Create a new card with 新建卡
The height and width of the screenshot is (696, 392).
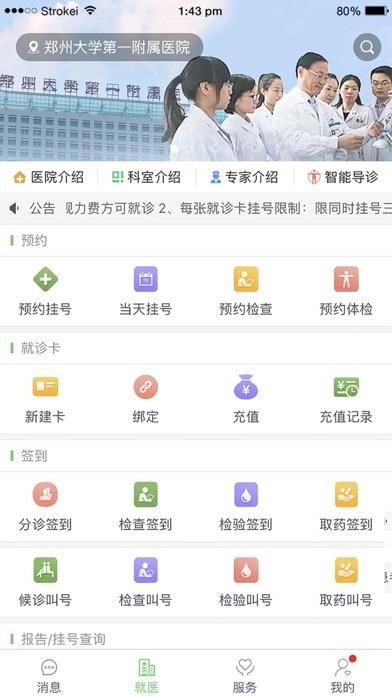point(45,399)
